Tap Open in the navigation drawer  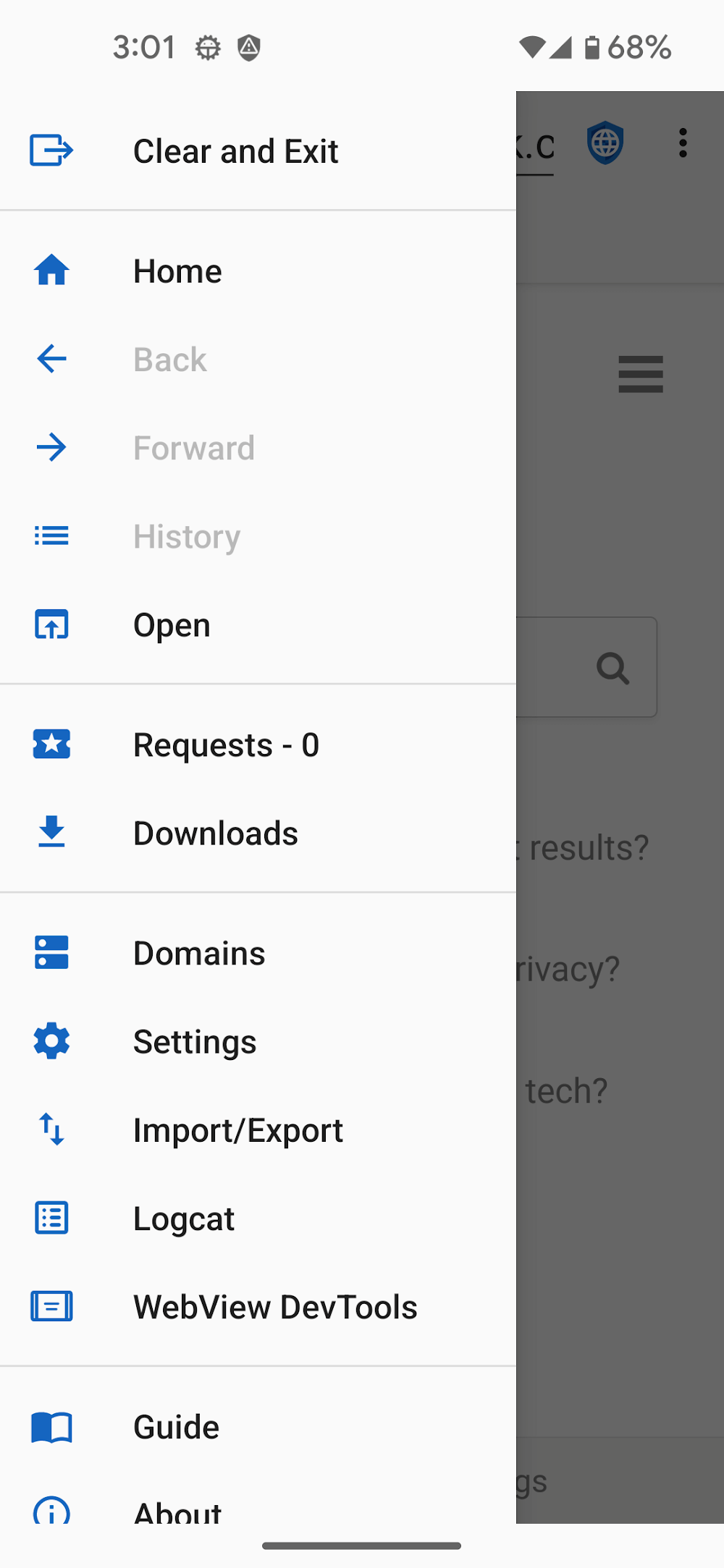[172, 625]
